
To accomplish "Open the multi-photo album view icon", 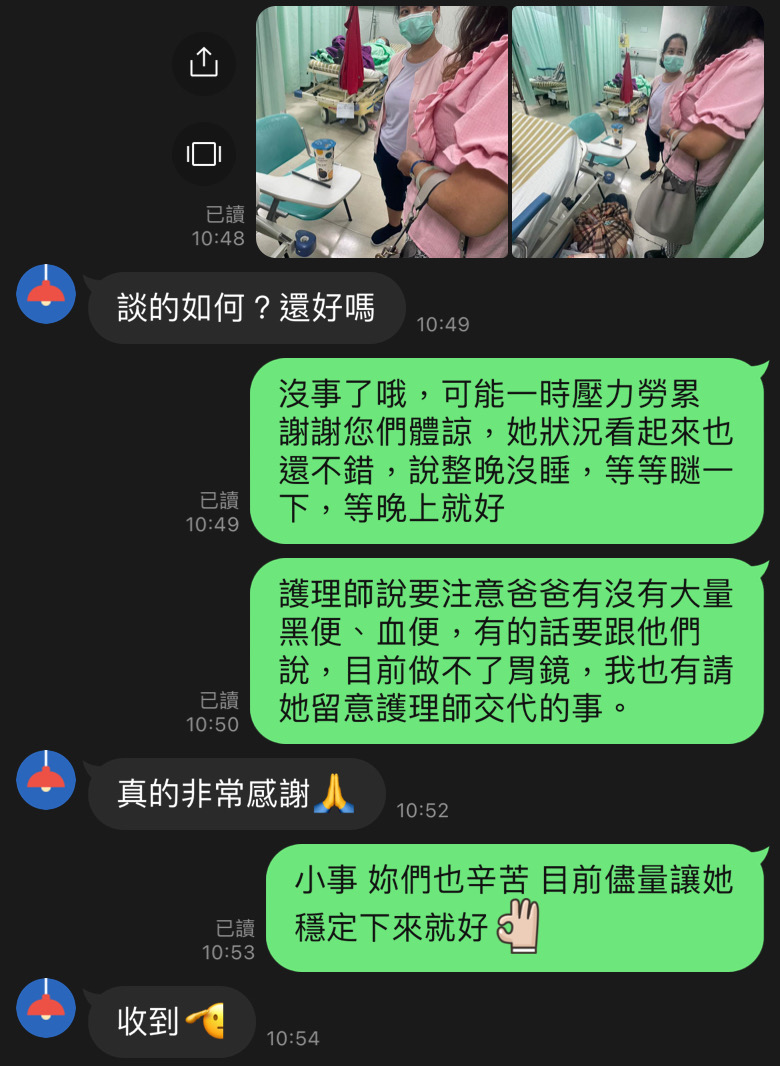I will tap(203, 153).
